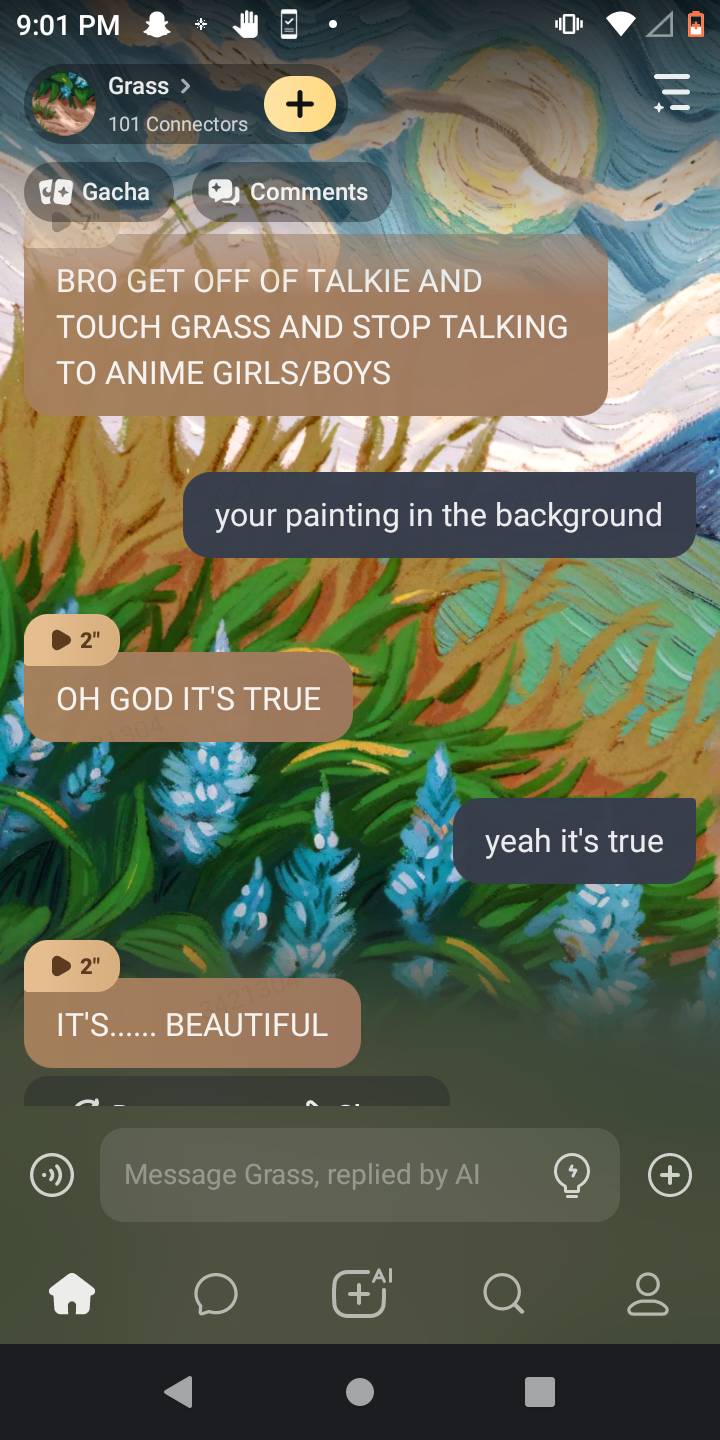Switch to the profile tab
720x1440 pixels.
(647, 1294)
